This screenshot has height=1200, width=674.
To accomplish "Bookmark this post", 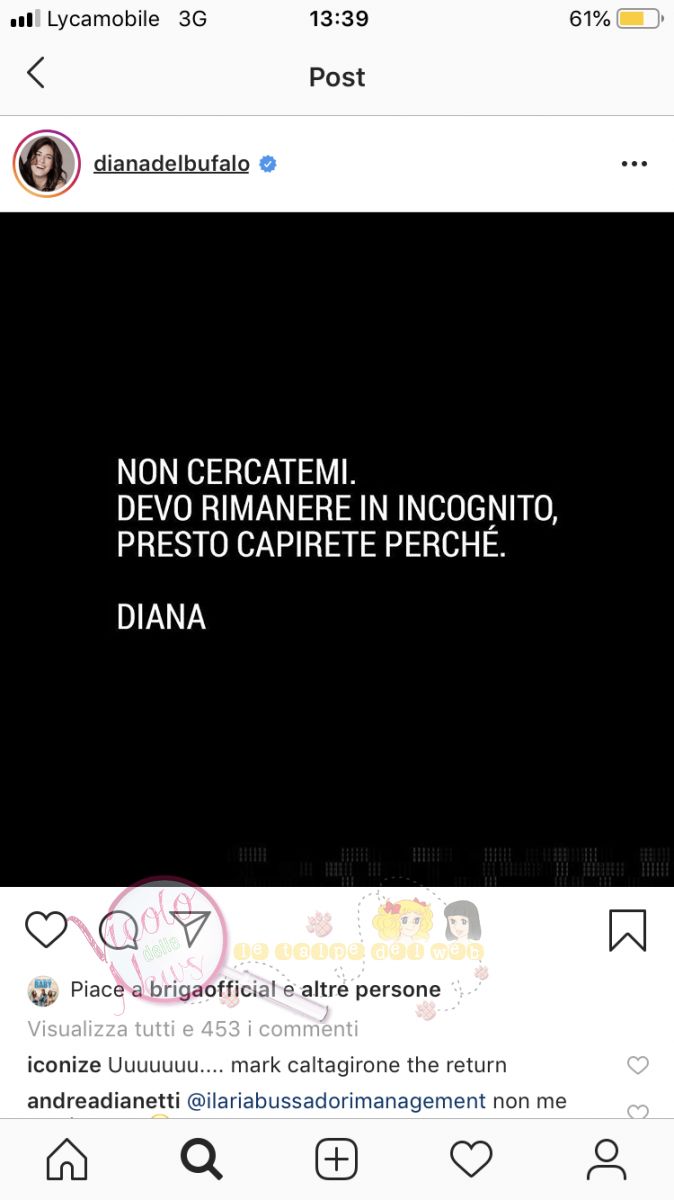I will (627, 930).
